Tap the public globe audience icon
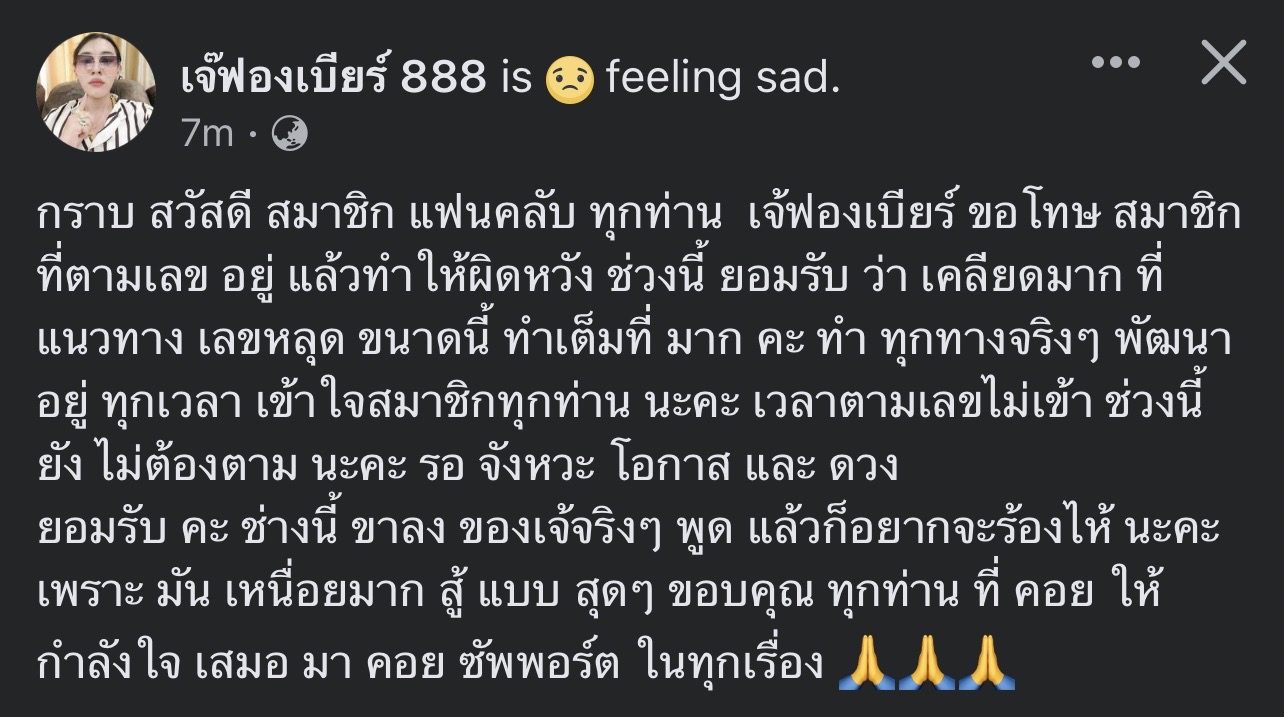This screenshot has width=1284, height=717. (291, 131)
